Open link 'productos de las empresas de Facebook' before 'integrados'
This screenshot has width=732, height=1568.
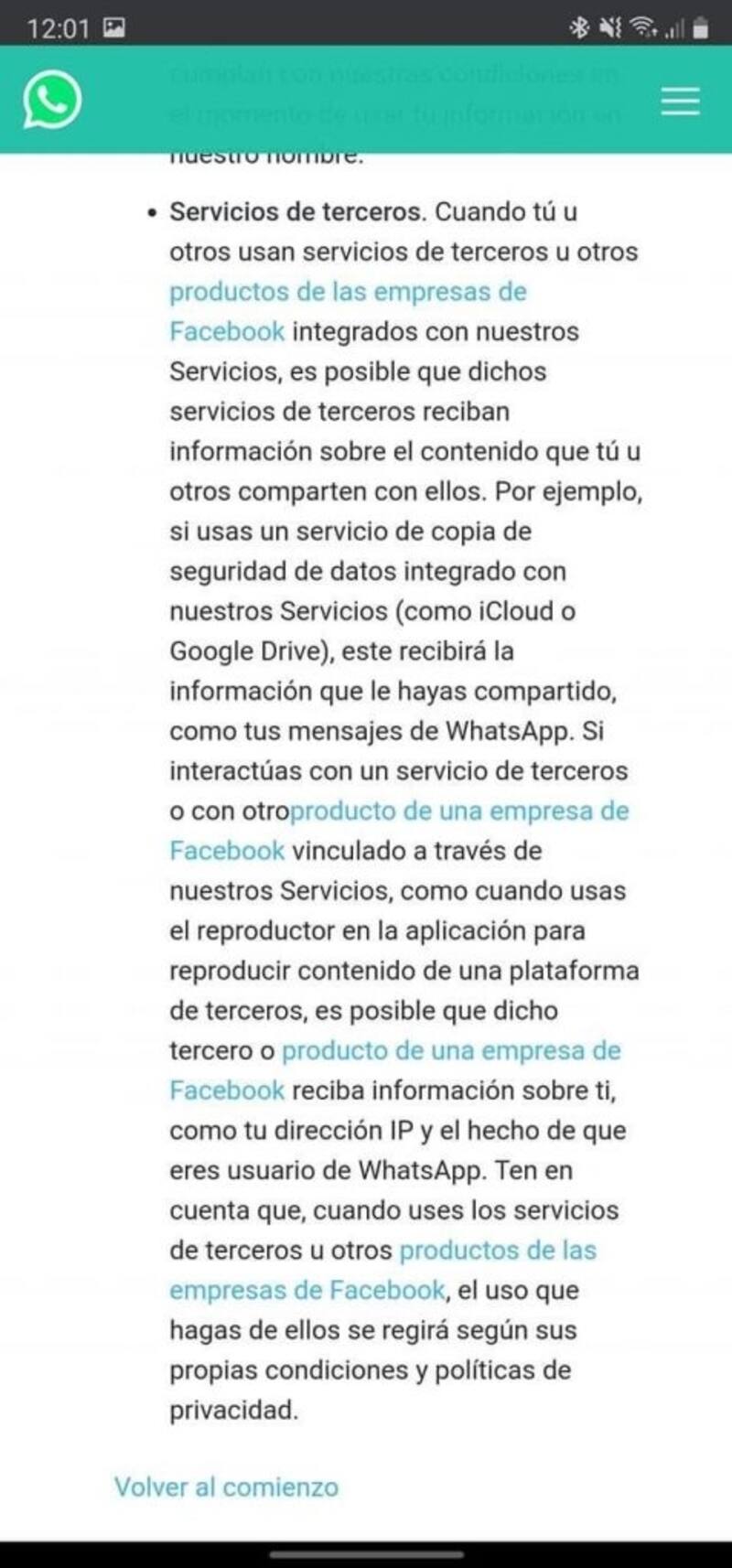(348, 292)
